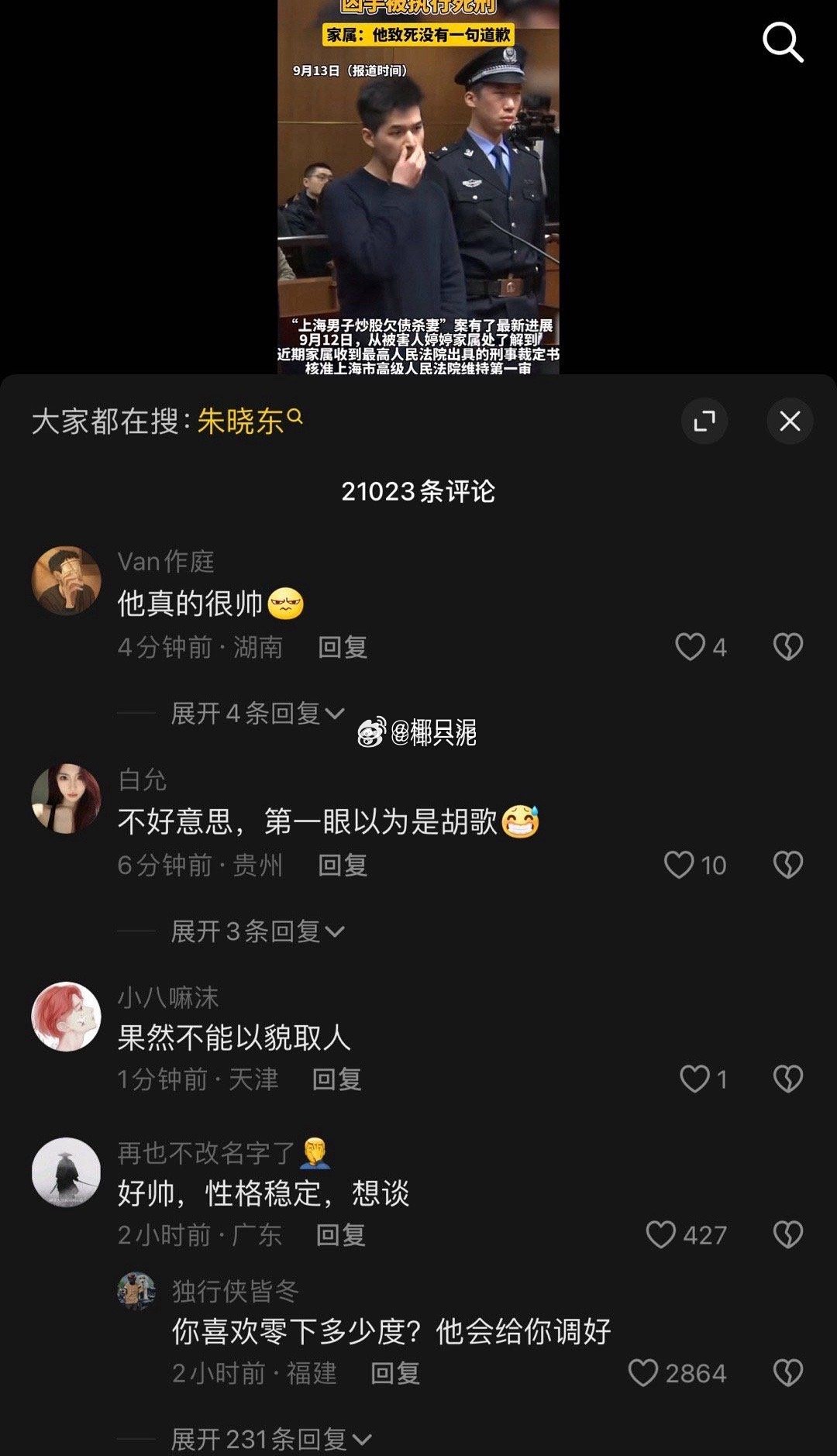837x1456 pixels.
Task: Dislike Van作庭's comment
Action: point(788,647)
